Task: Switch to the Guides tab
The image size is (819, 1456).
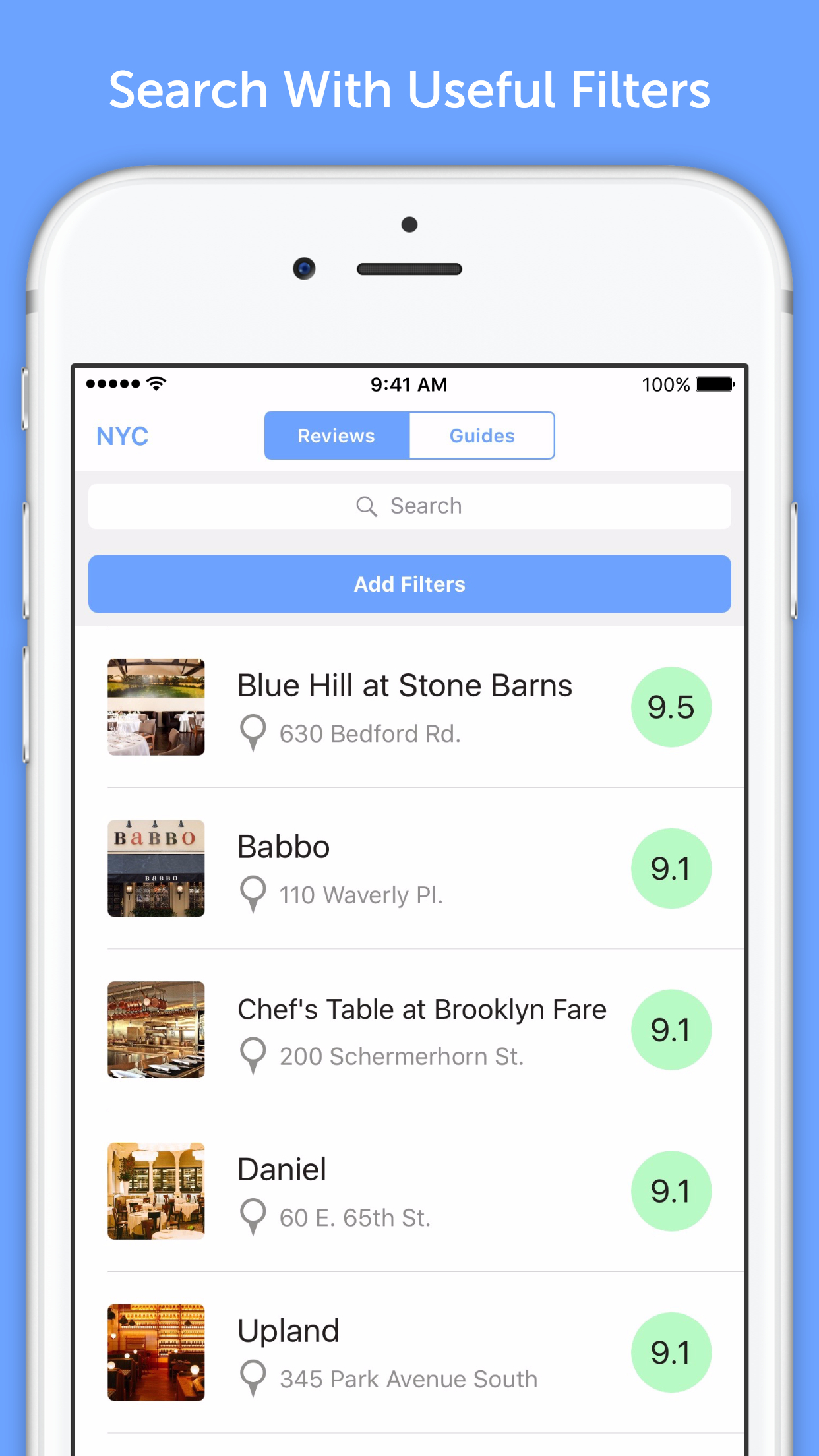Action: click(x=482, y=435)
